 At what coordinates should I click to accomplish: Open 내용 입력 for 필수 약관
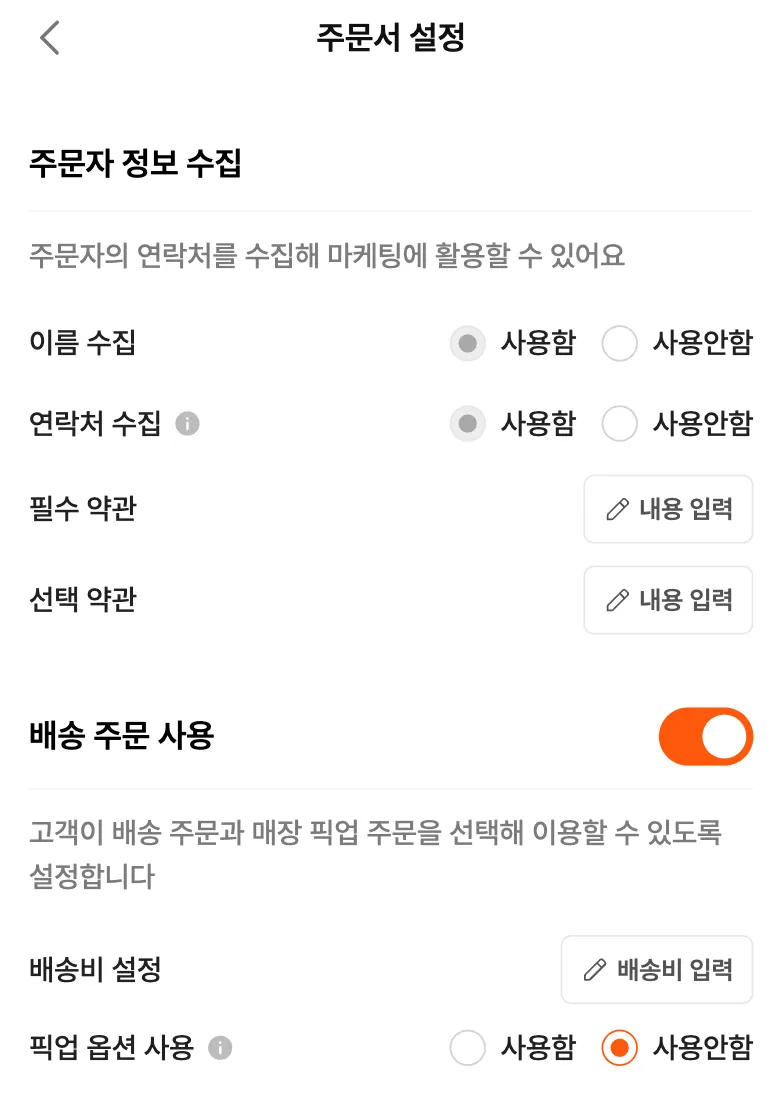click(x=668, y=509)
